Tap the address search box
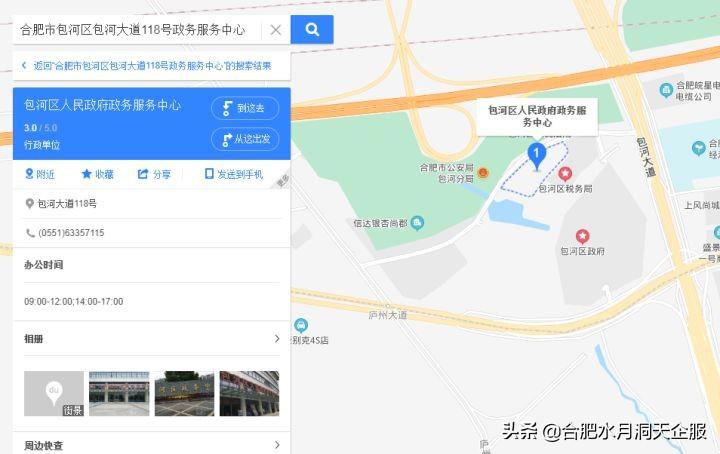The height and width of the screenshot is (454, 720). pyautogui.click(x=135, y=30)
